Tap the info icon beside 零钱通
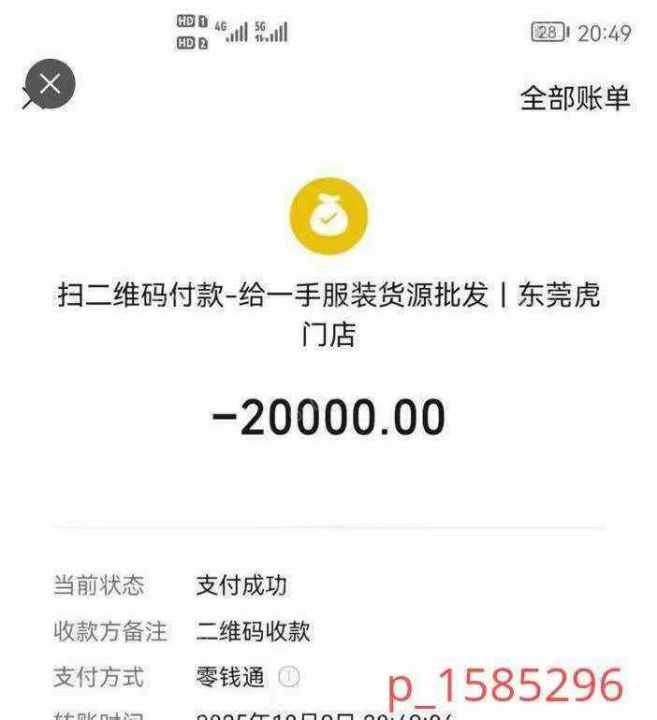 click(288, 677)
